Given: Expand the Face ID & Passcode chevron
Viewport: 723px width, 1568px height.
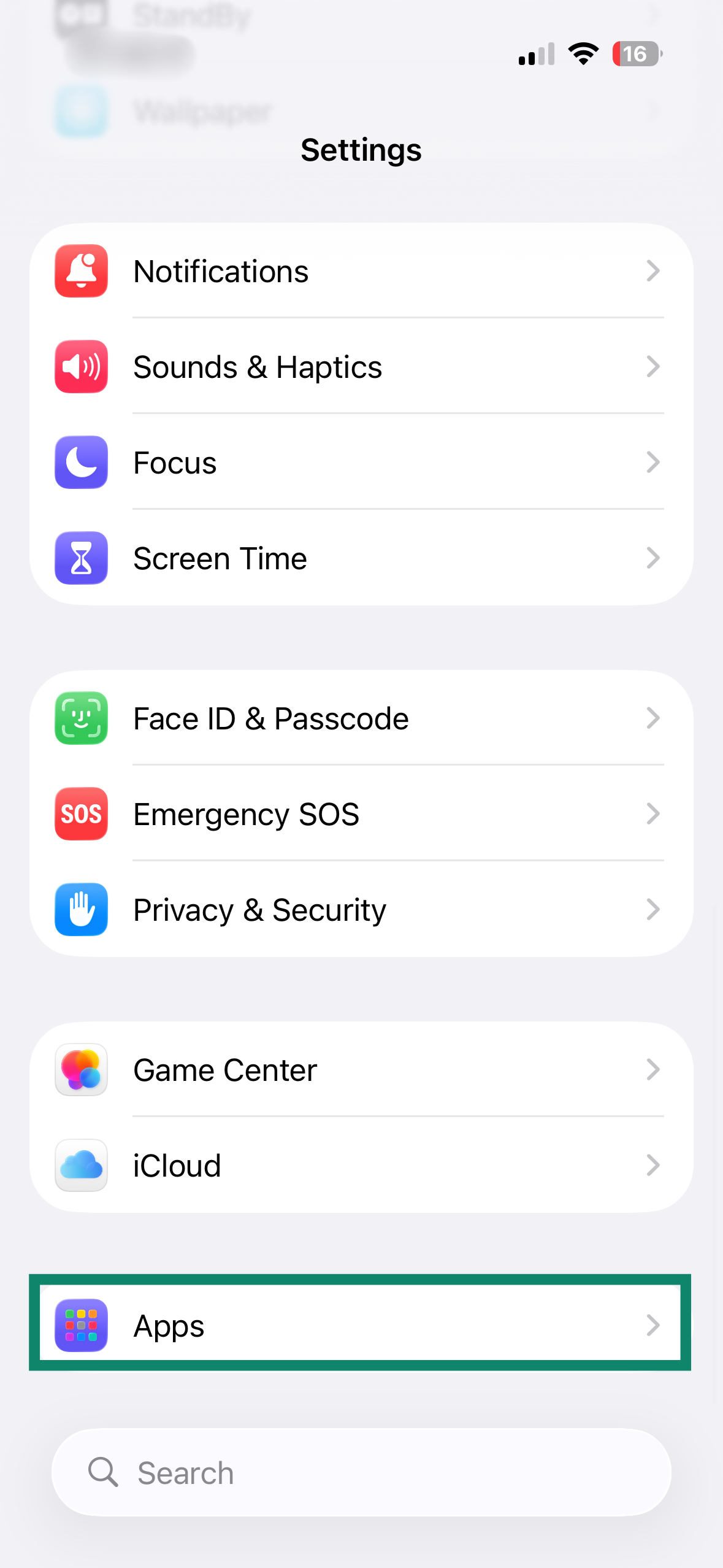Looking at the screenshot, I should pos(654,718).
